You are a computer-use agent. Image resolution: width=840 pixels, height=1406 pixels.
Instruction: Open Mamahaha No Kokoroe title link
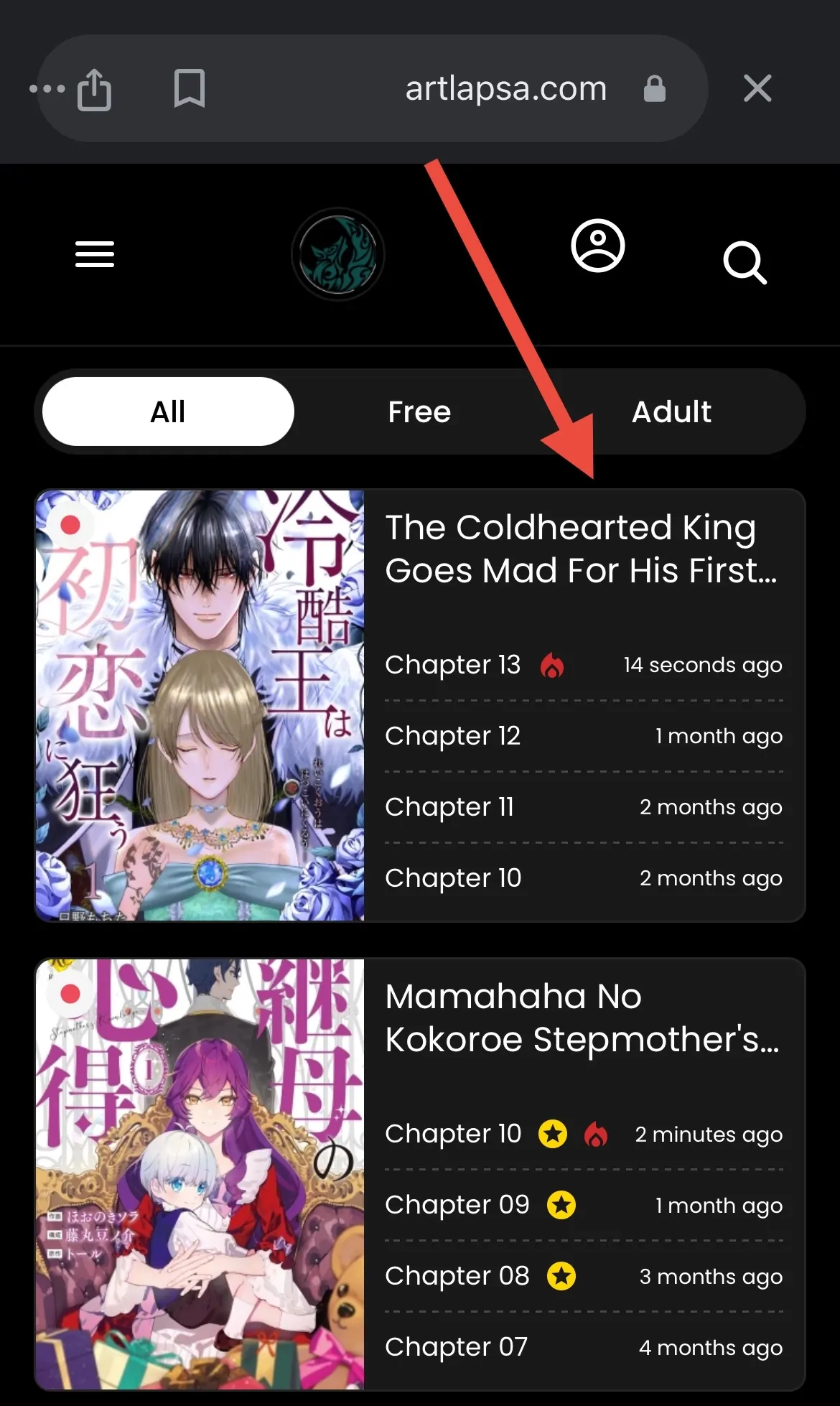(x=582, y=1018)
